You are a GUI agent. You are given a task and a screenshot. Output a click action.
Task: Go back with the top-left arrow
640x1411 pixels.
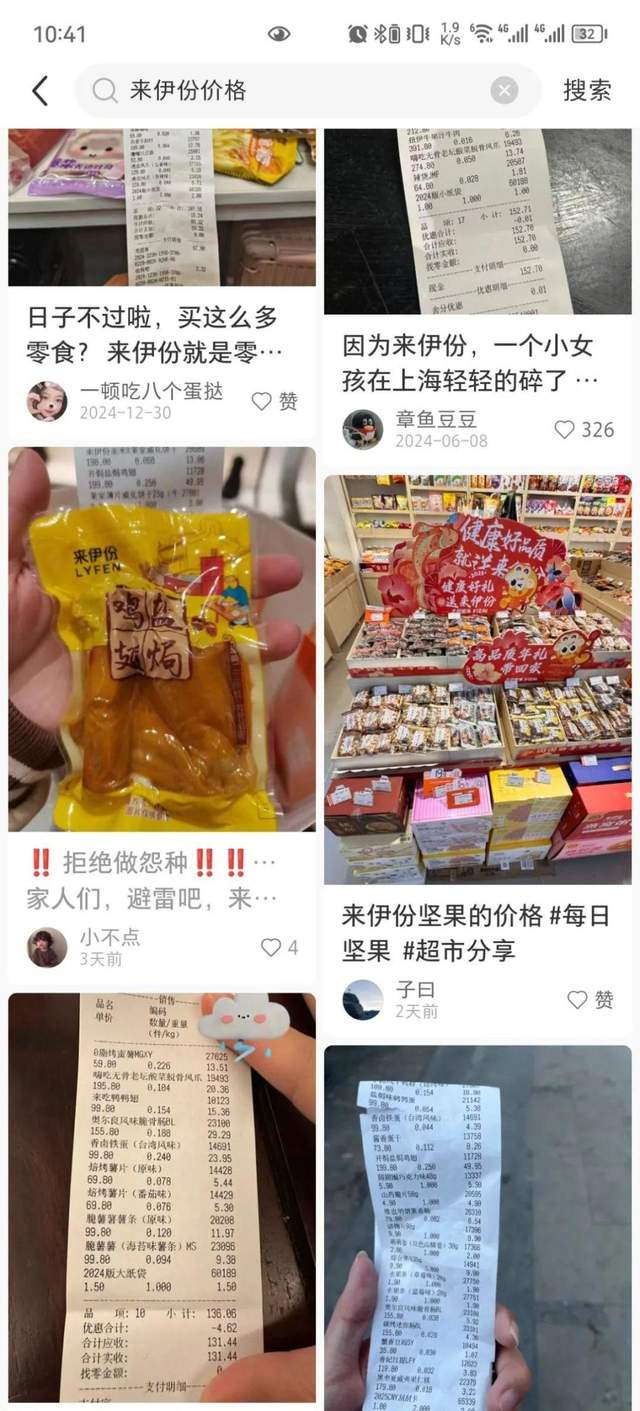(40, 91)
